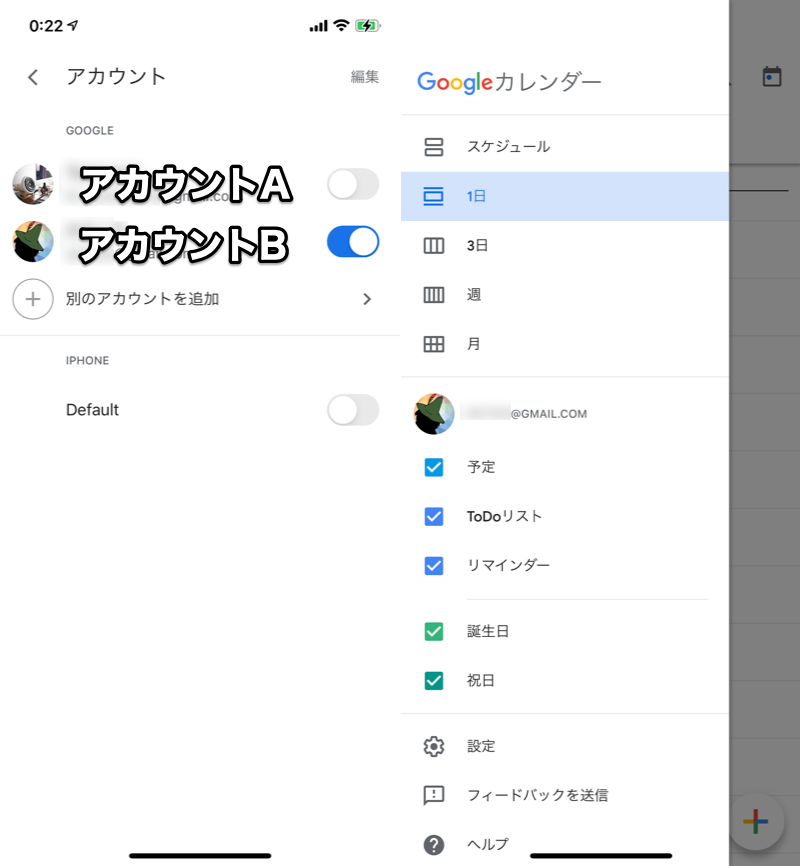Hide the 祝日 holidays calendar

click(434, 680)
